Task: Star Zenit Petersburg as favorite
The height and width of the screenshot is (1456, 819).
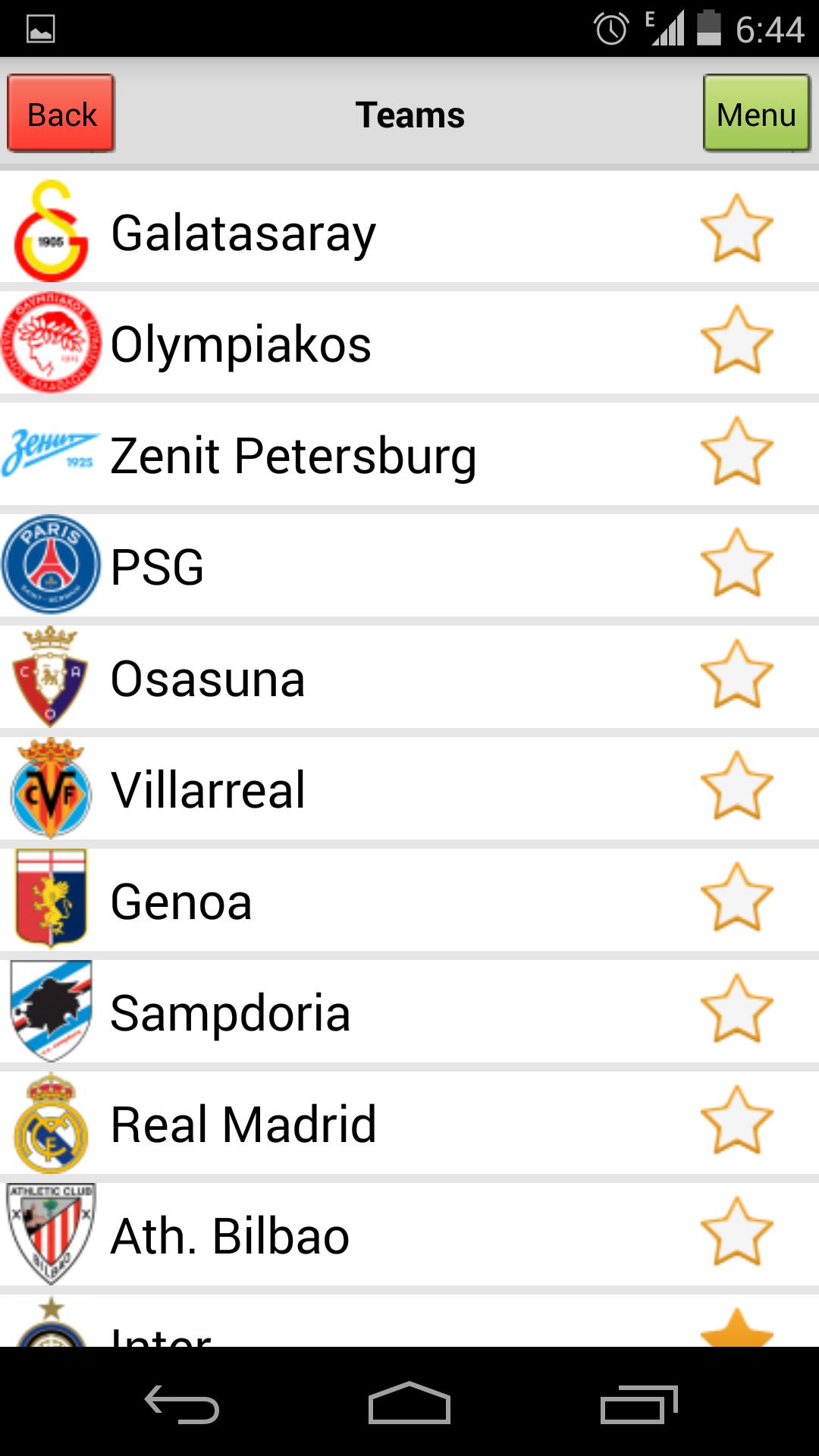Action: point(736,452)
